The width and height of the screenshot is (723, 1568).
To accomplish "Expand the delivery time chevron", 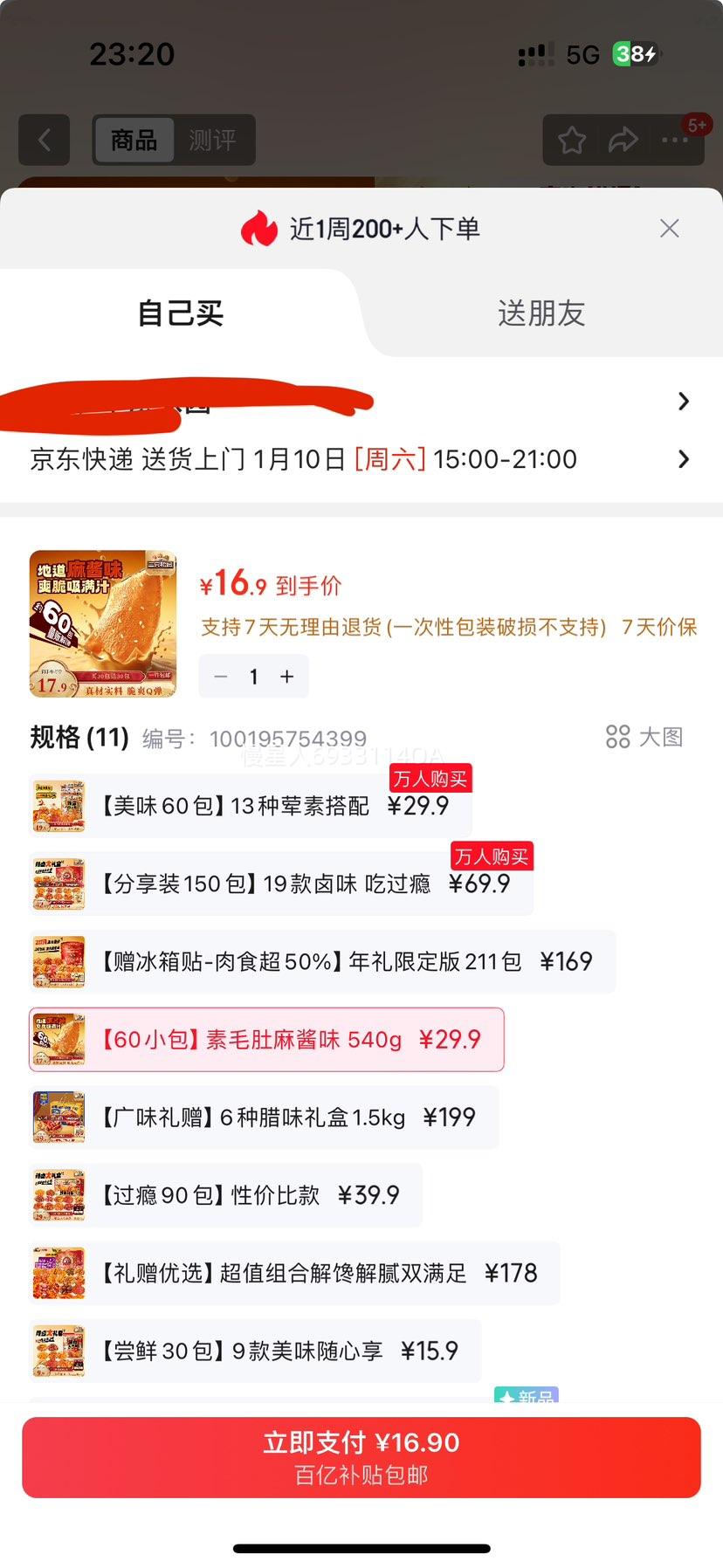I will coord(684,459).
